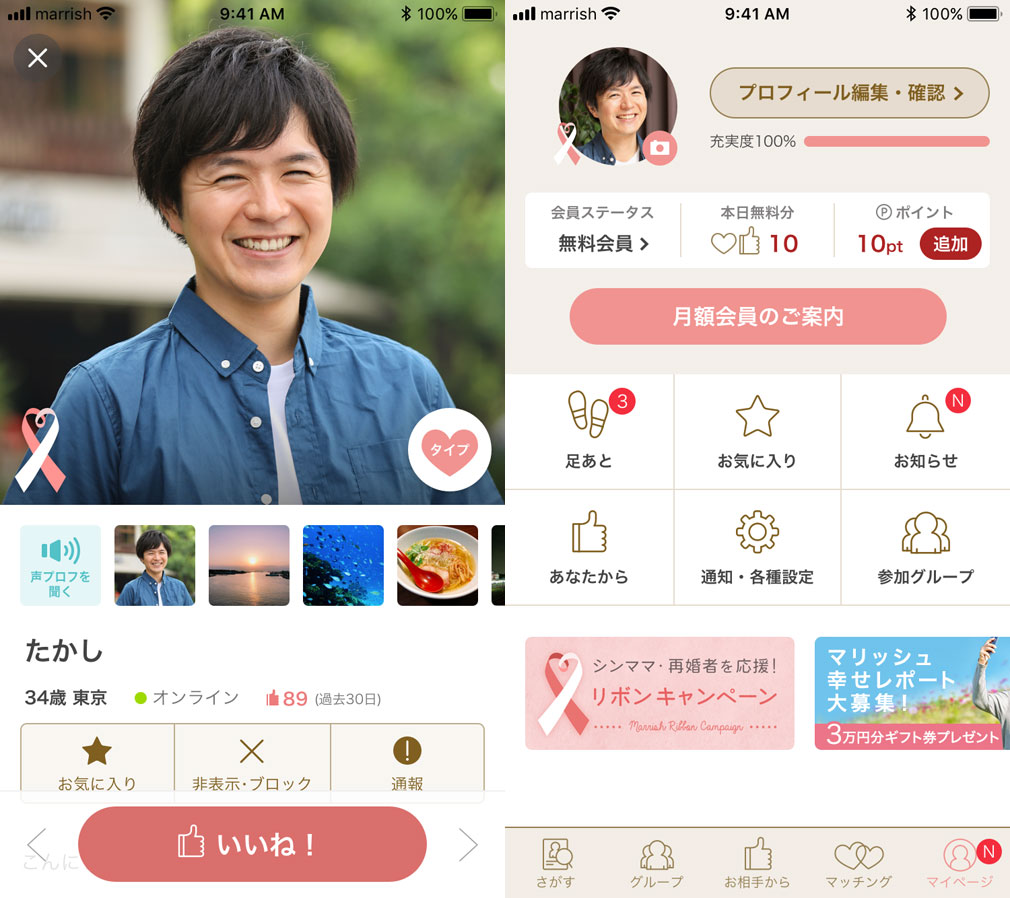Switch to the さがす tab
1010x898 pixels.
pos(557,863)
